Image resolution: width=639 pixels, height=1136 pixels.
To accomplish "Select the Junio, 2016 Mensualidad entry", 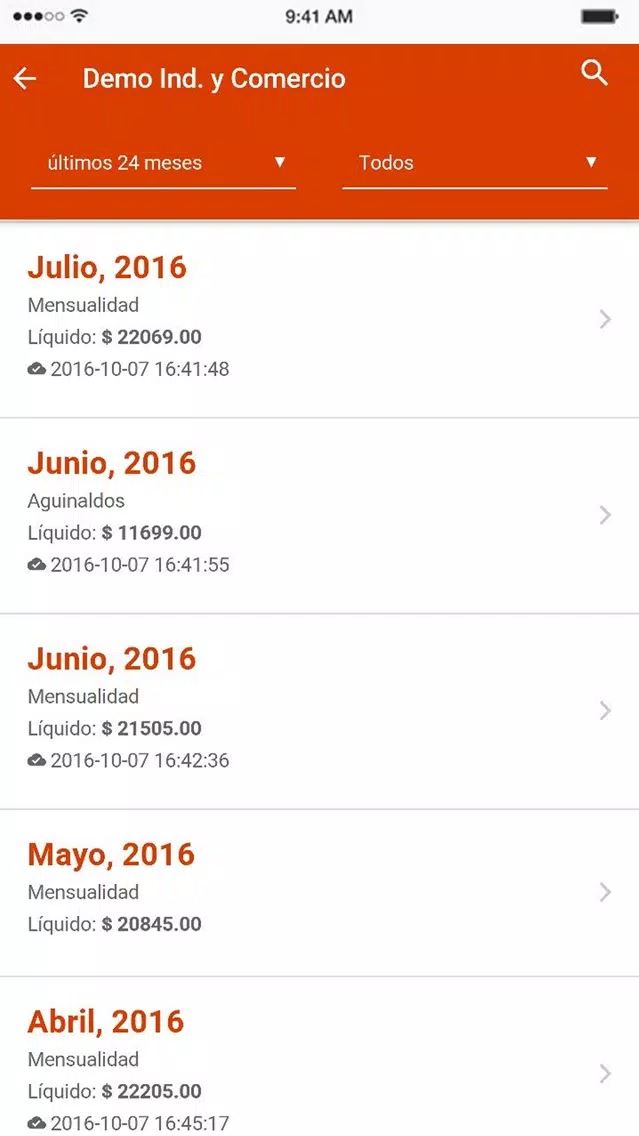I will click(320, 711).
